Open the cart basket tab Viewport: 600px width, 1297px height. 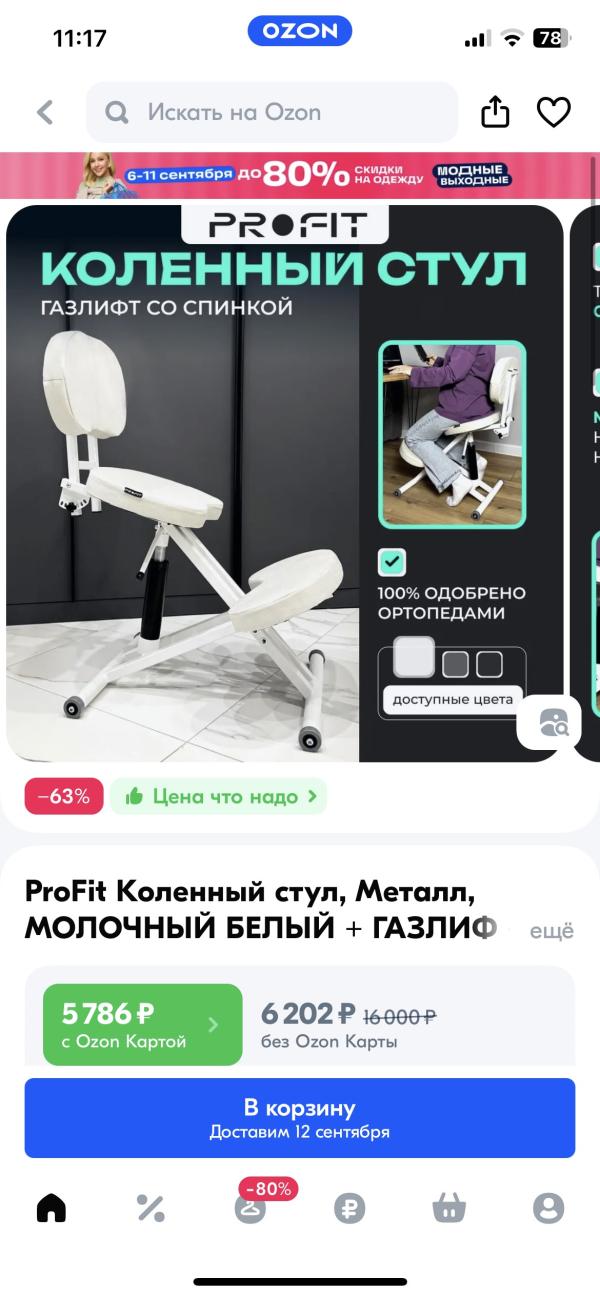click(x=449, y=1209)
